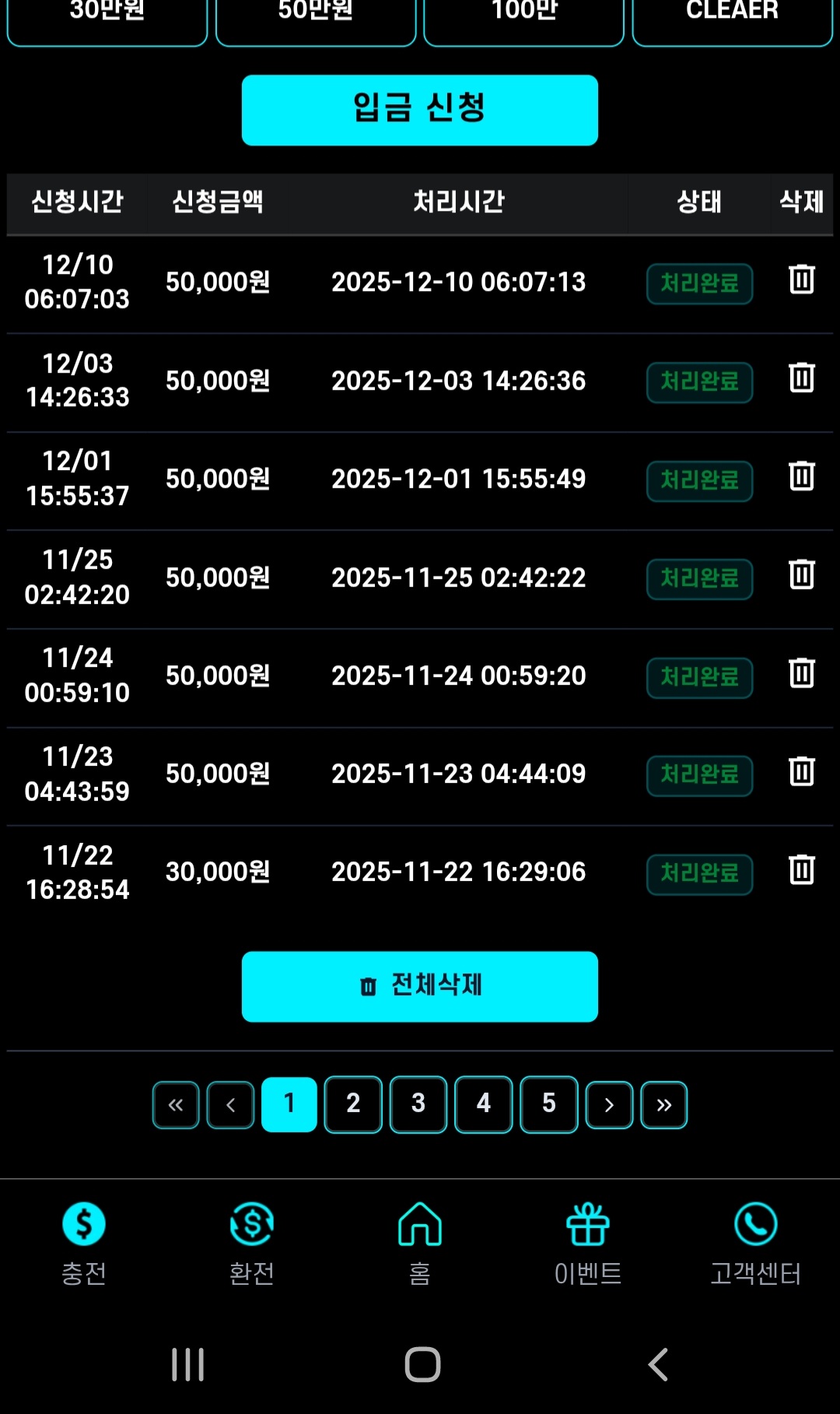
Task: Open the recent apps view
Action: [x=187, y=1364]
